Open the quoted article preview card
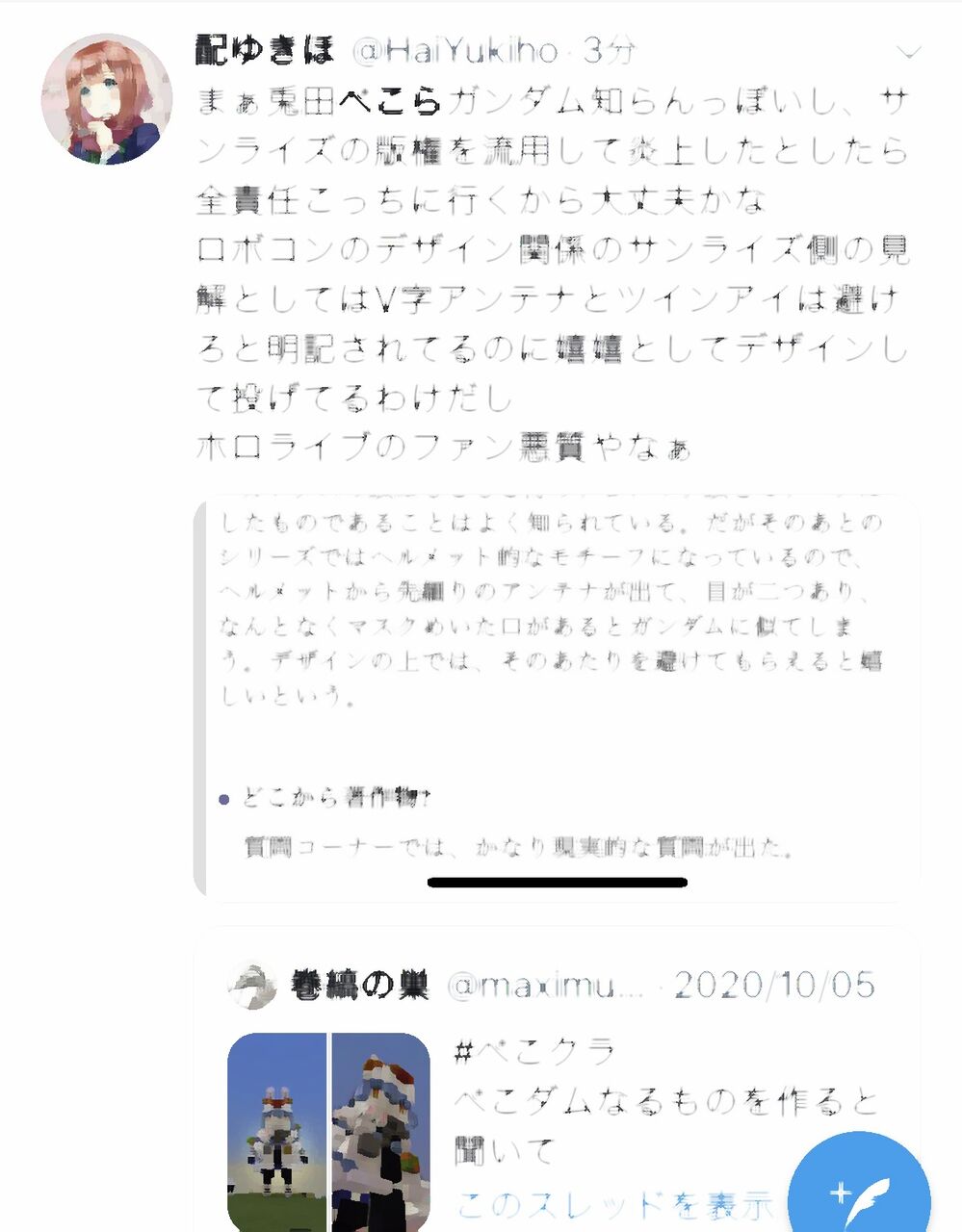 [x=557, y=691]
